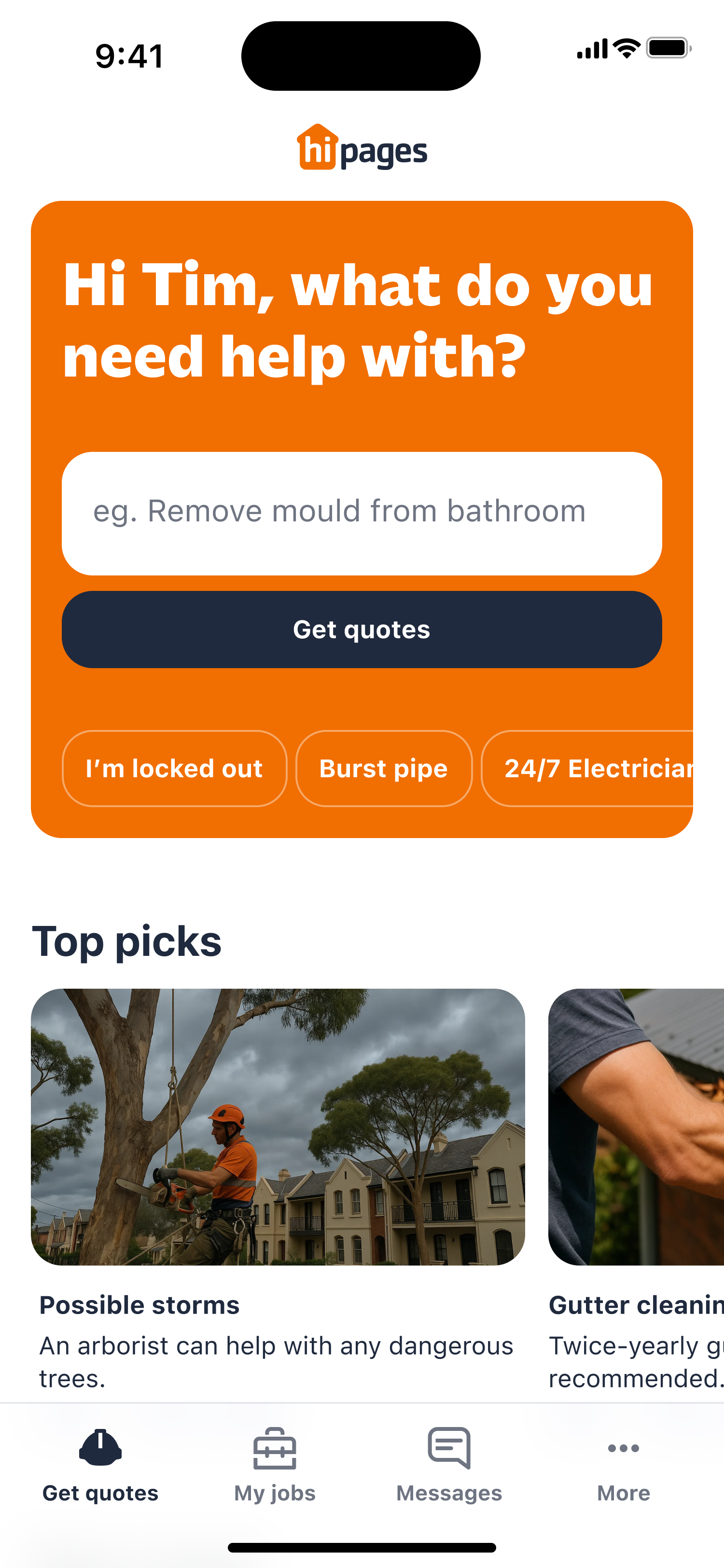
Task: Select the I'm locked out chip
Action: (x=174, y=768)
